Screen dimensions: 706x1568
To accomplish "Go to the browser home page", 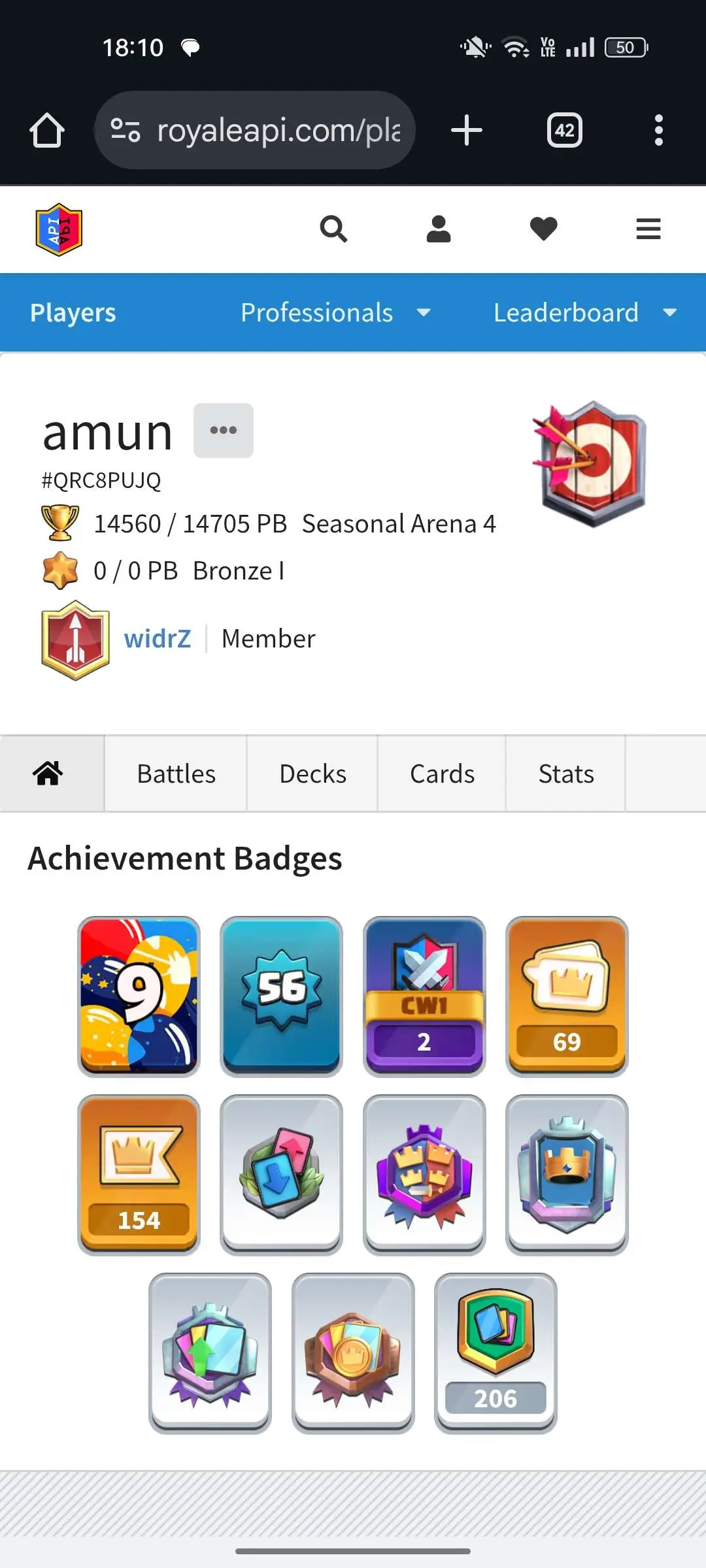I will [47, 130].
